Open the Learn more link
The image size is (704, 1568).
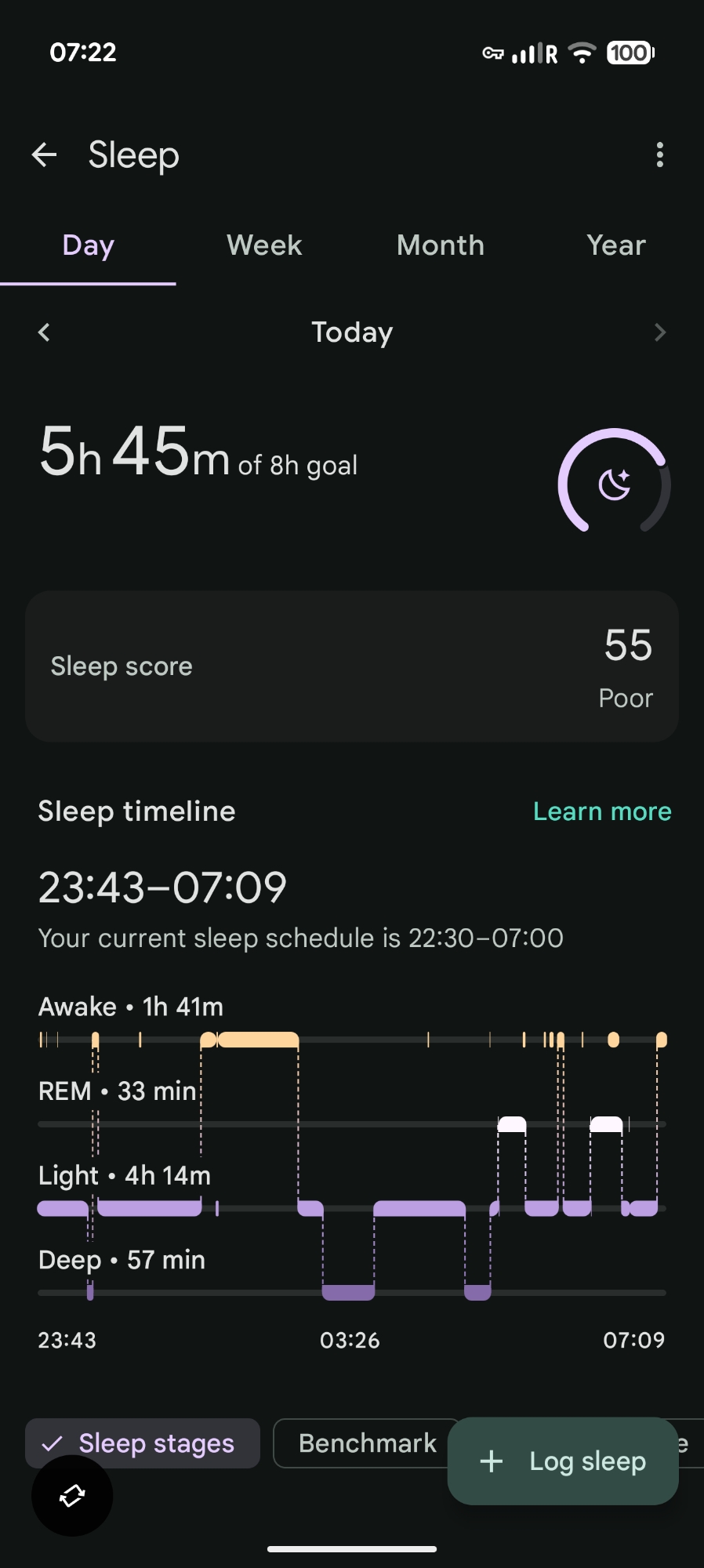[x=601, y=811]
